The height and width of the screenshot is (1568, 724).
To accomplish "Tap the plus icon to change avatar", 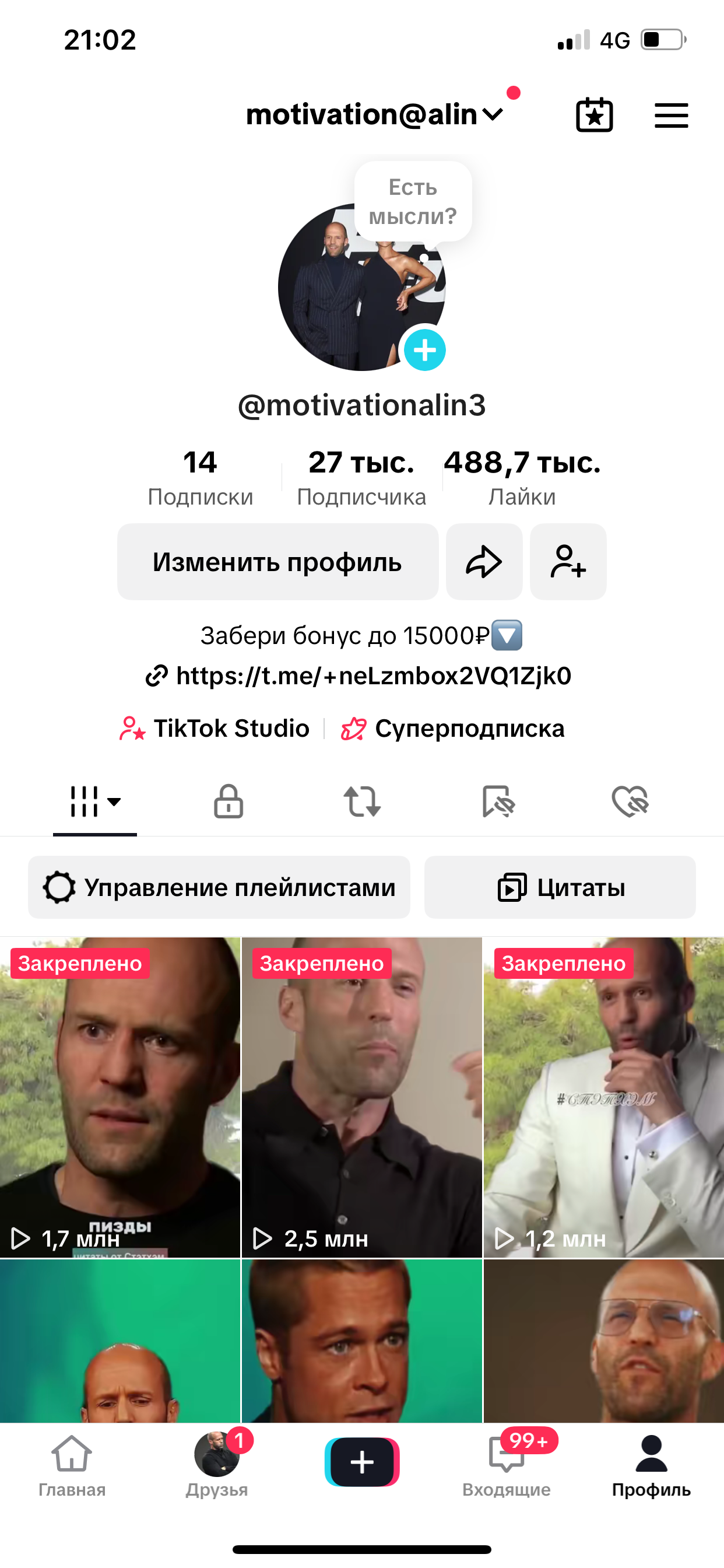I will click(425, 350).
